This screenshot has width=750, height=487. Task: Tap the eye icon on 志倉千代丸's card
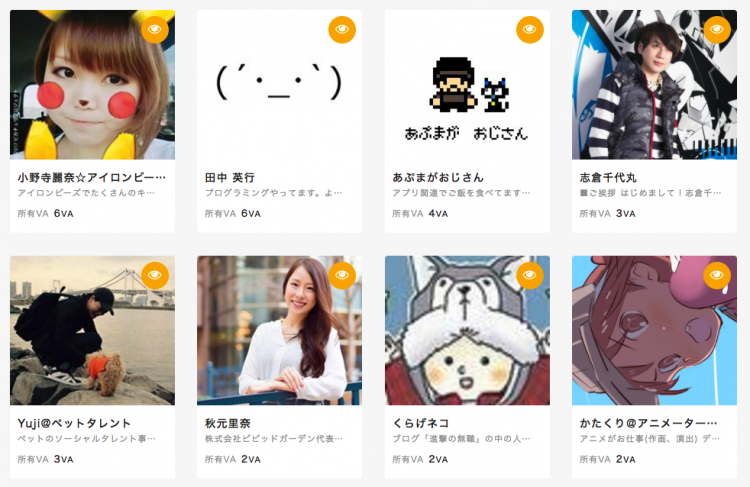(x=717, y=30)
